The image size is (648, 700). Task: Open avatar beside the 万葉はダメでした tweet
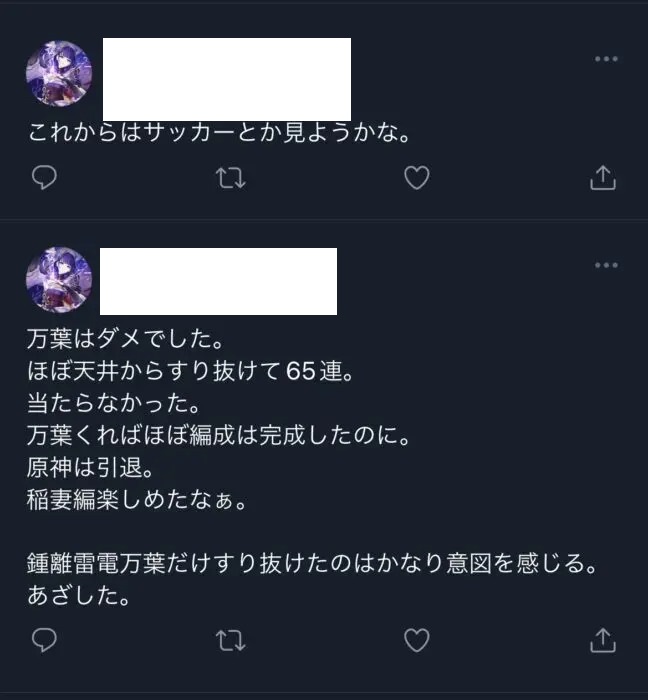click(x=58, y=280)
